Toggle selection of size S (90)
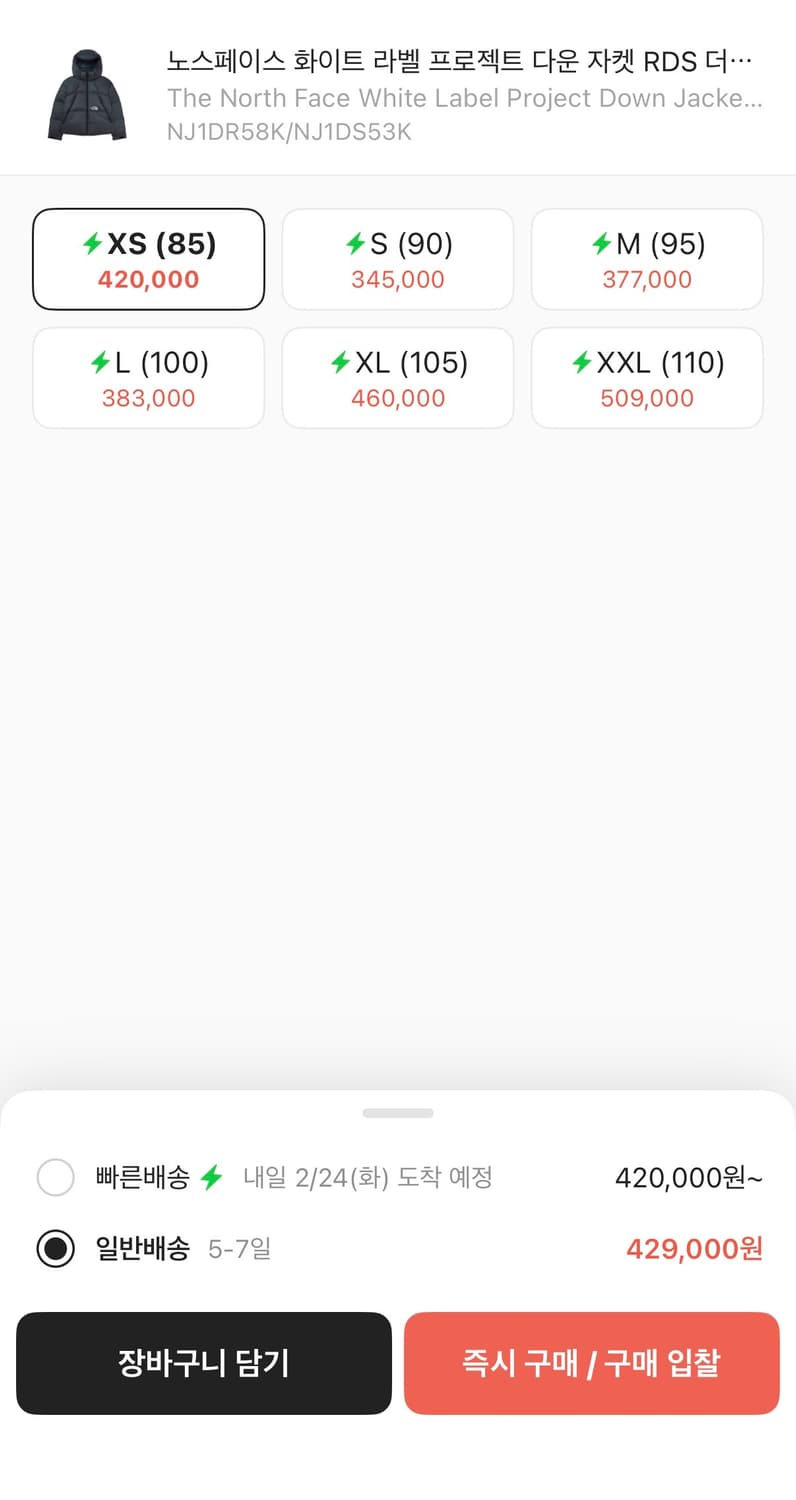This screenshot has width=796, height=1500. tap(398, 258)
